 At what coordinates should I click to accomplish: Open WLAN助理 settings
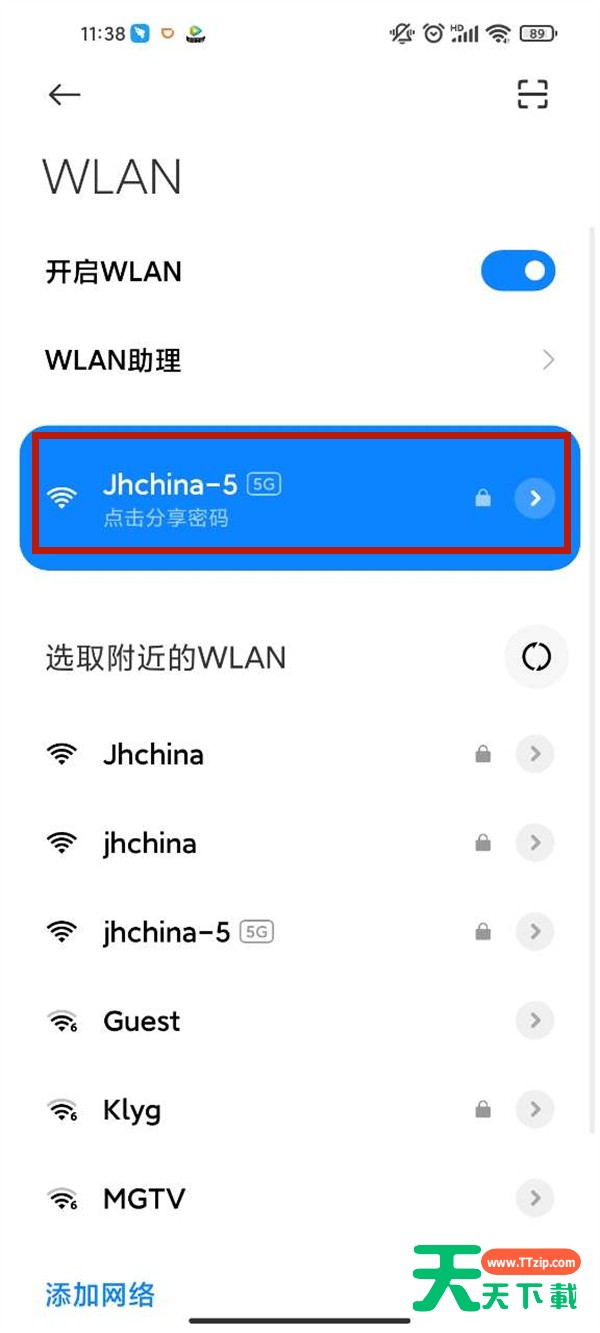click(x=300, y=360)
